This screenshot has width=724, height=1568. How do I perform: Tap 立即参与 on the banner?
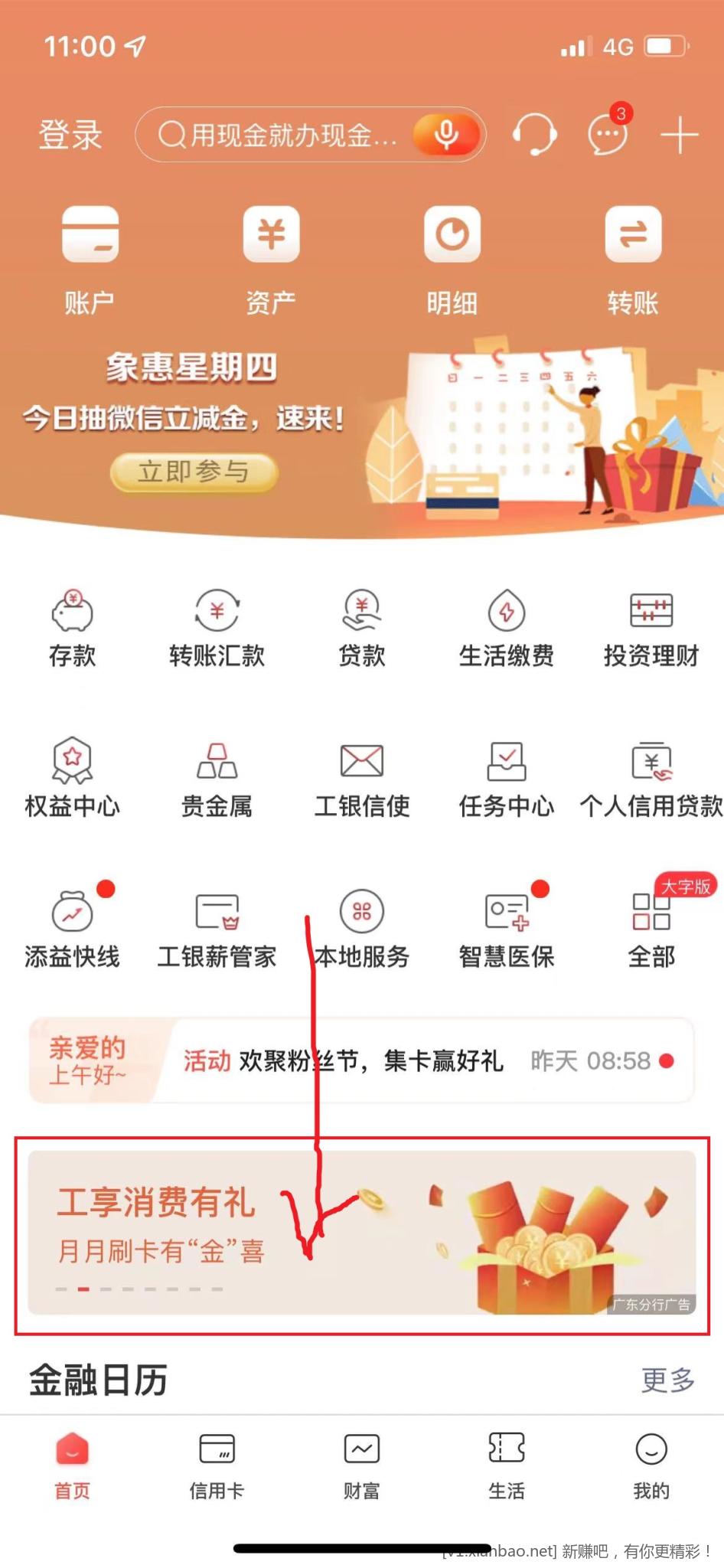194,472
